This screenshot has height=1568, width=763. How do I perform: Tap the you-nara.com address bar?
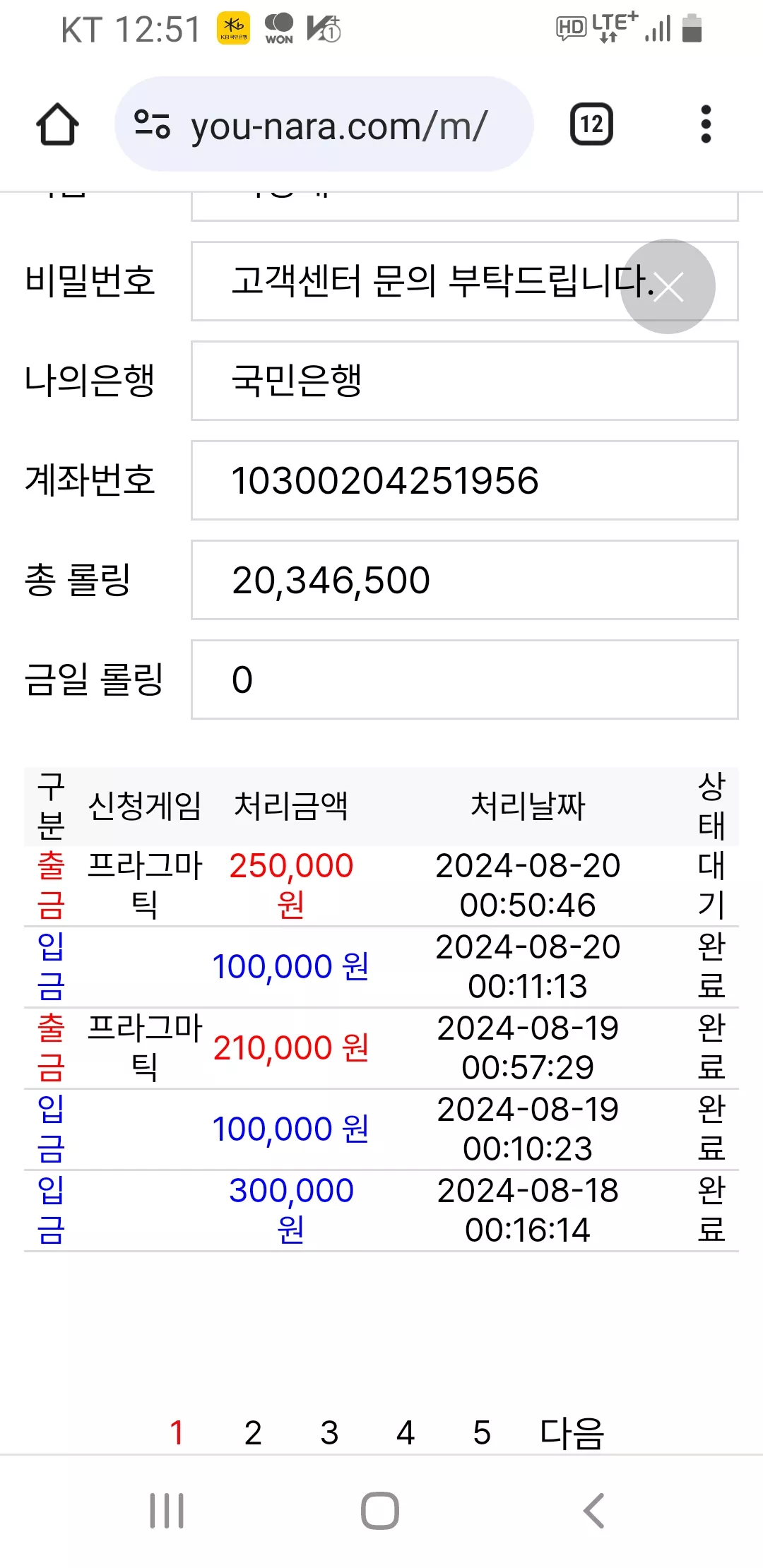click(x=324, y=124)
